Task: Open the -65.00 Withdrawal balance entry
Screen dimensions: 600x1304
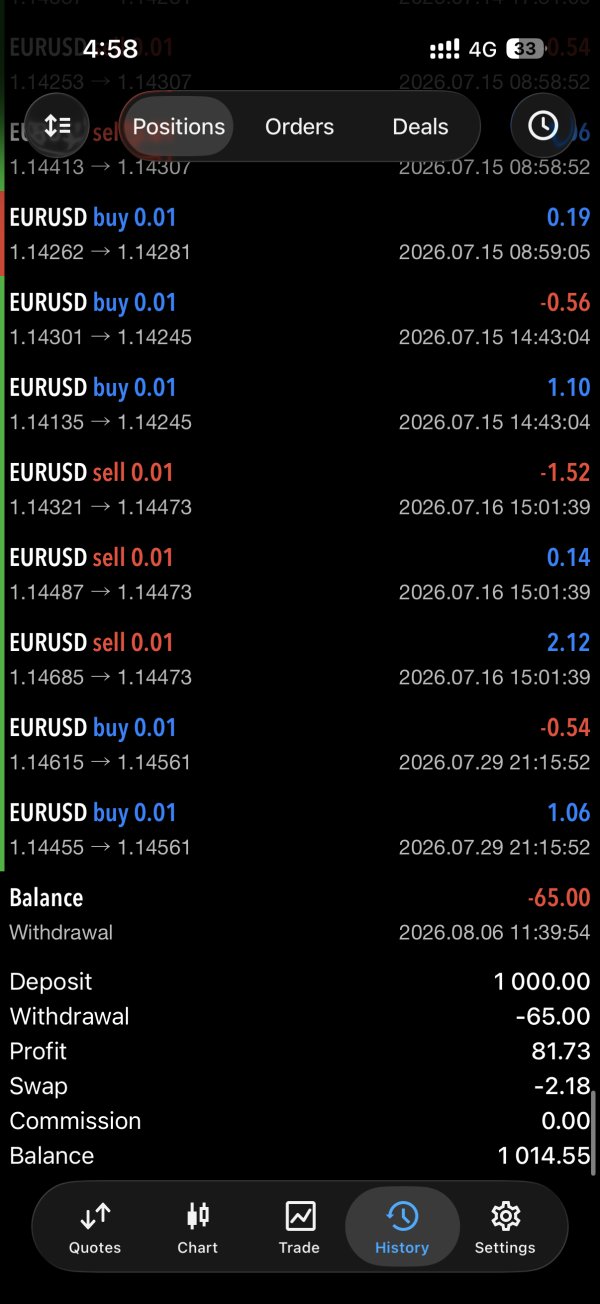Action: coord(300,914)
